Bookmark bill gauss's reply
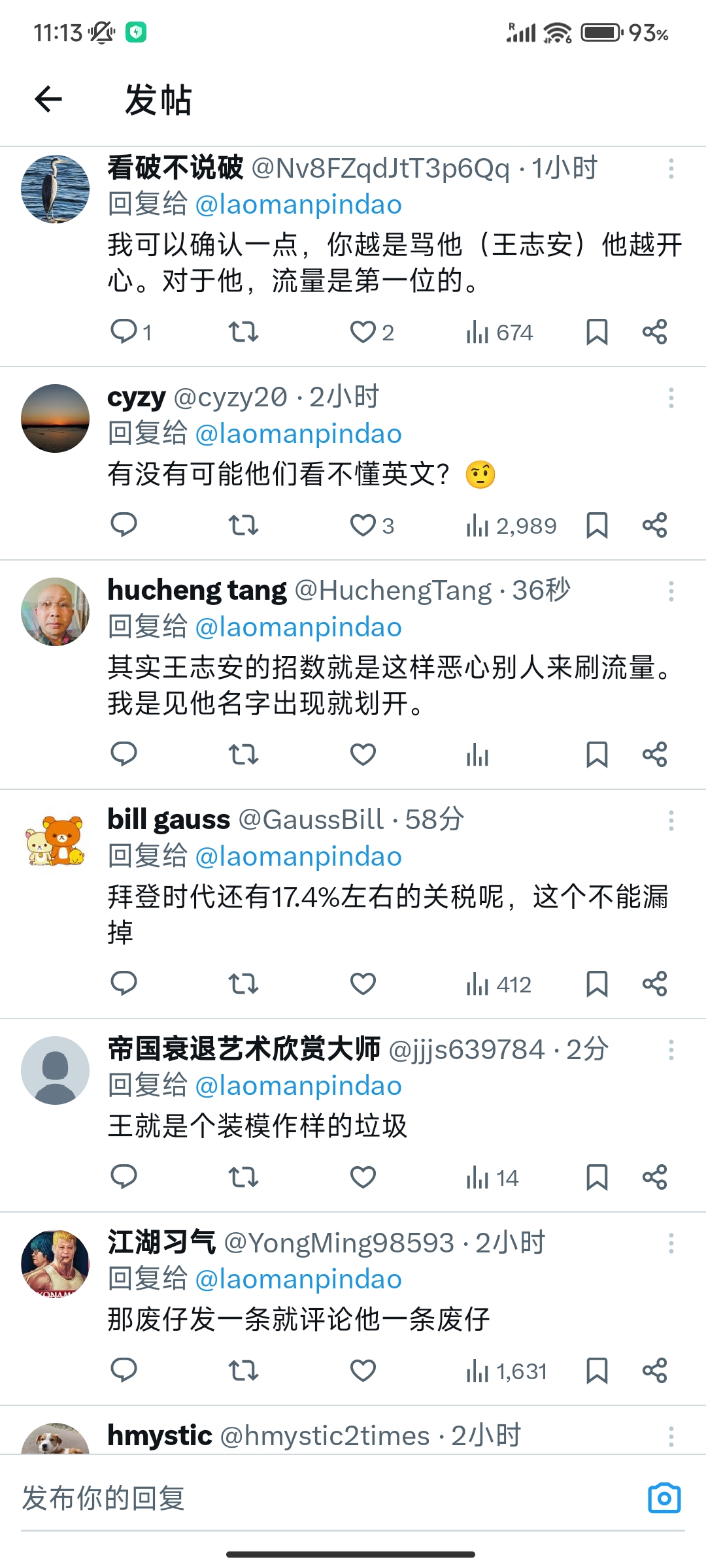 [597, 984]
